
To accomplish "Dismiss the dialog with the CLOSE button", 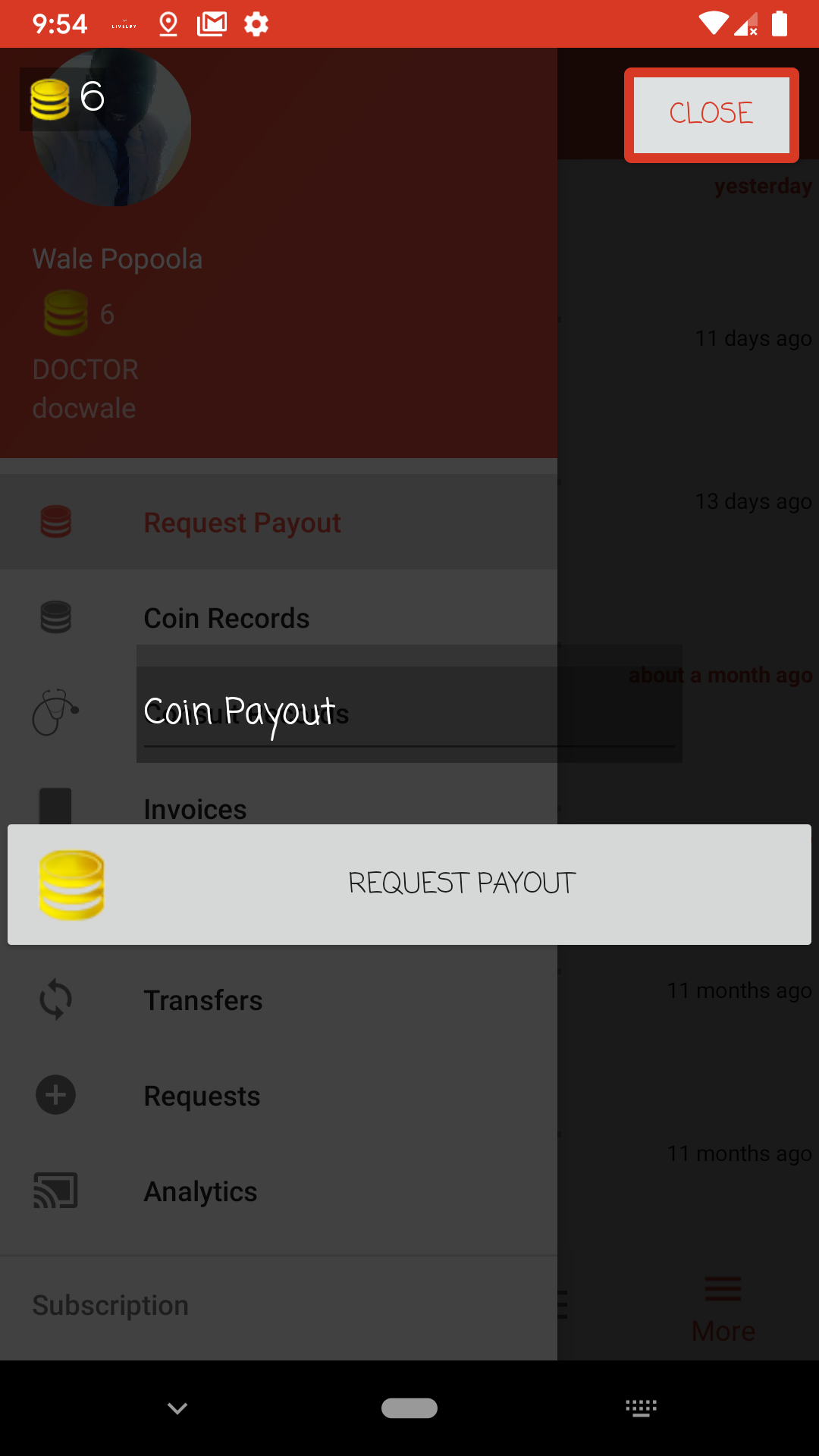I will coord(711,115).
